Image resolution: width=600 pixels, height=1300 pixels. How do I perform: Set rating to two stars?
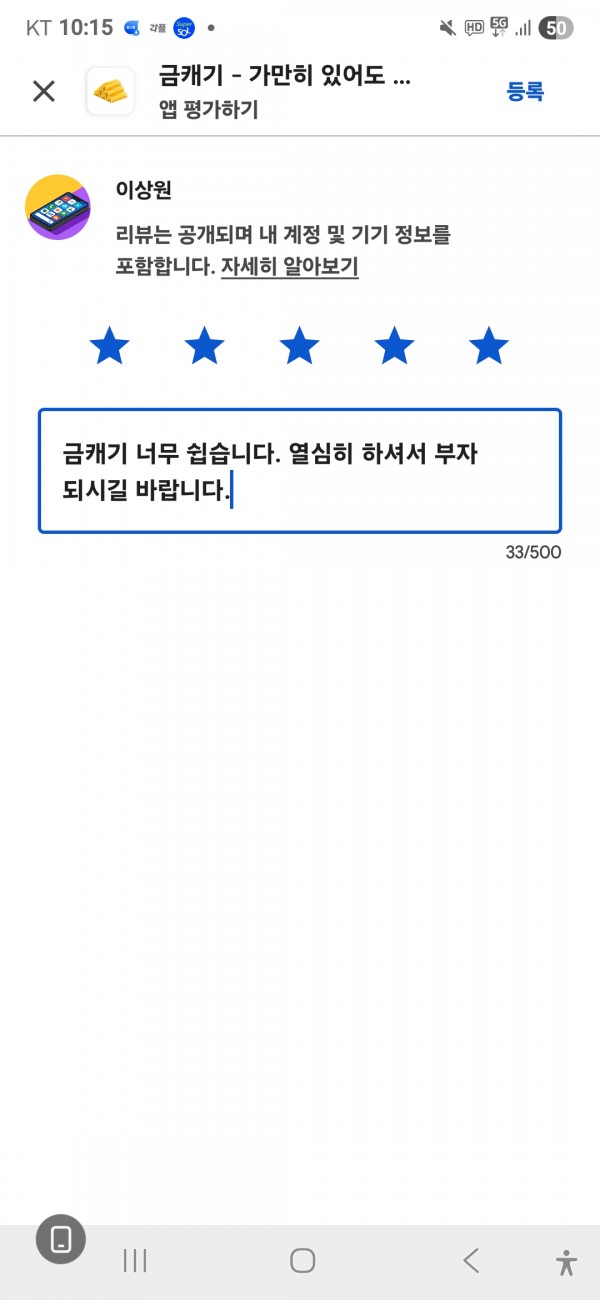click(205, 346)
